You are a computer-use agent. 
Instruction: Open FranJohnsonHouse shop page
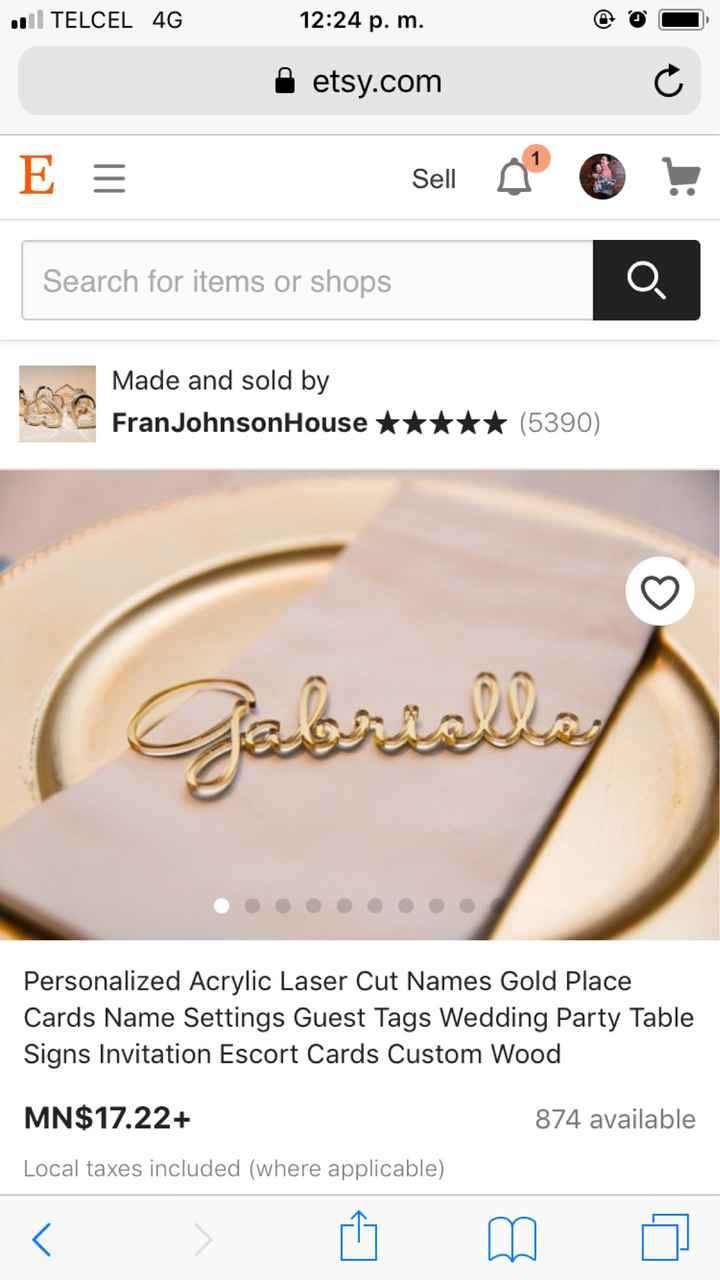[239, 423]
